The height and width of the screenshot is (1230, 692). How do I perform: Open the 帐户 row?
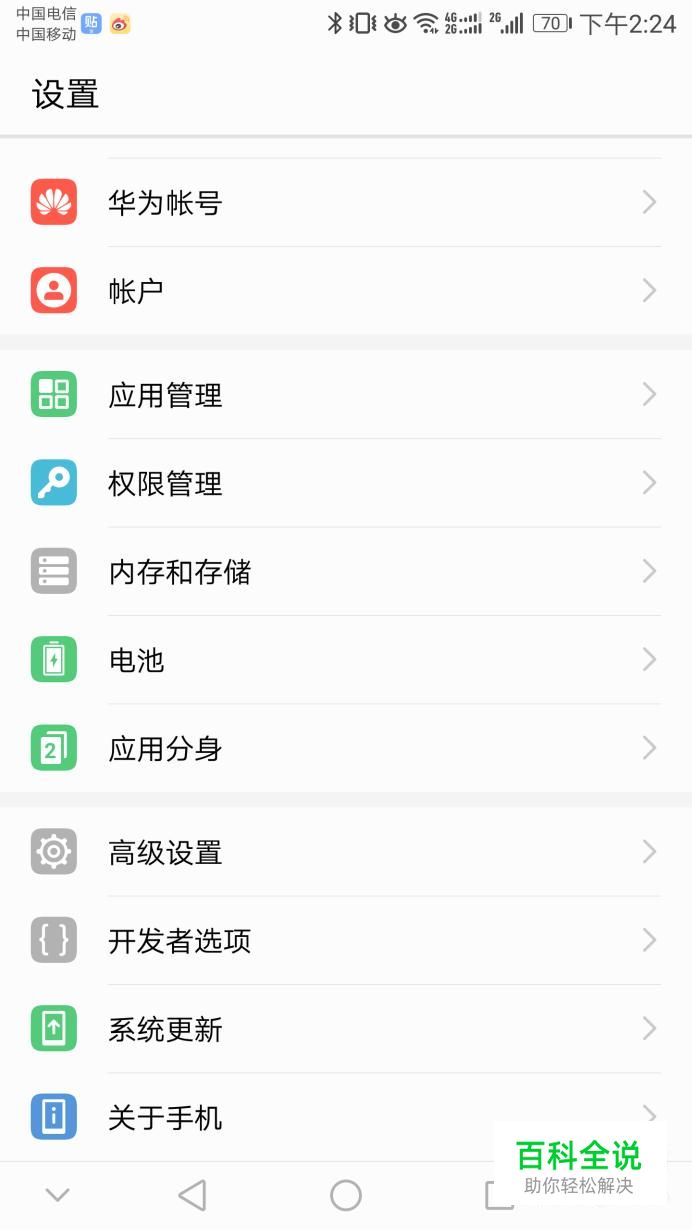[x=346, y=291]
